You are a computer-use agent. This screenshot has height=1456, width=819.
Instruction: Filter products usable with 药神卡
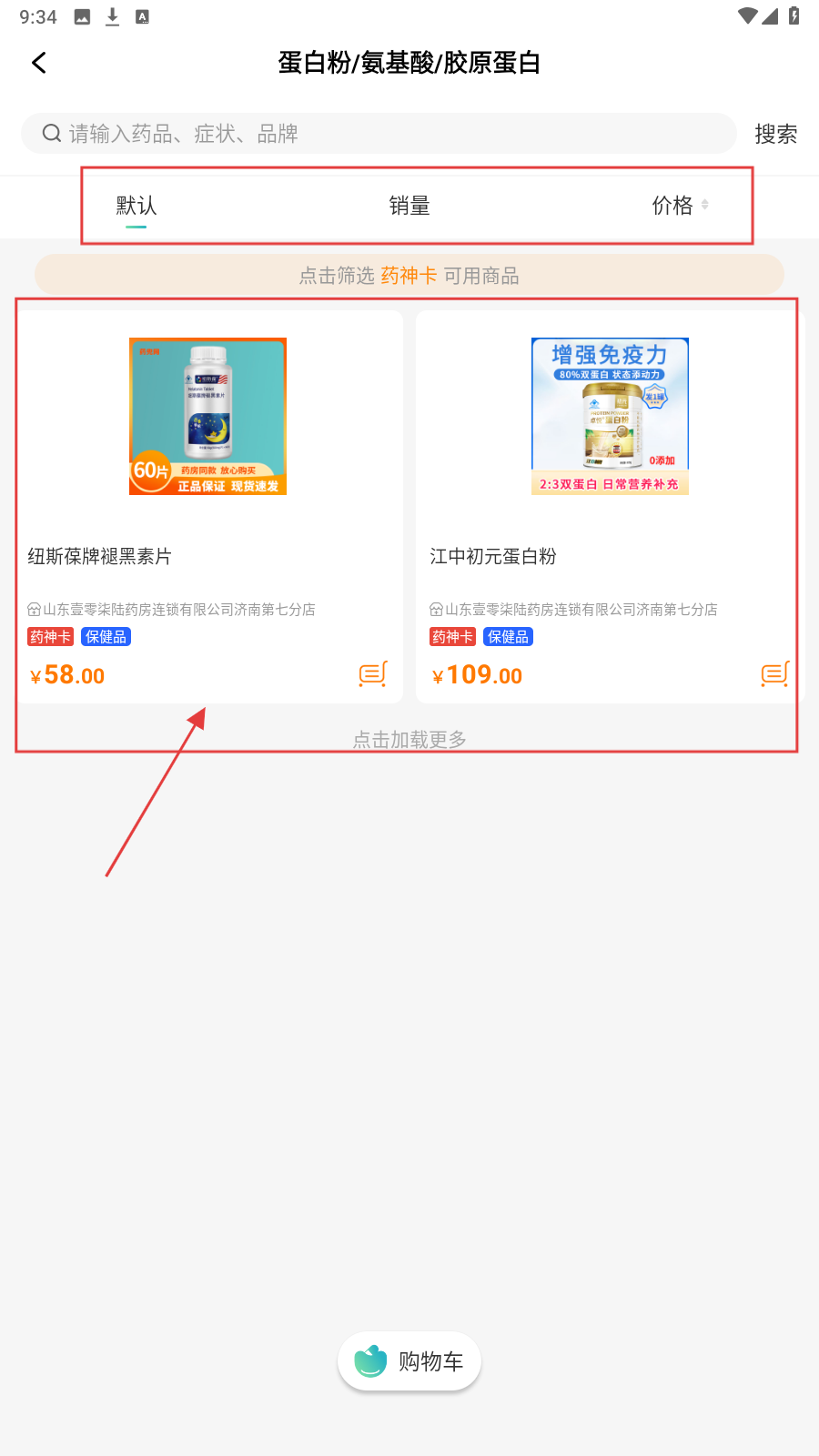[x=409, y=276]
